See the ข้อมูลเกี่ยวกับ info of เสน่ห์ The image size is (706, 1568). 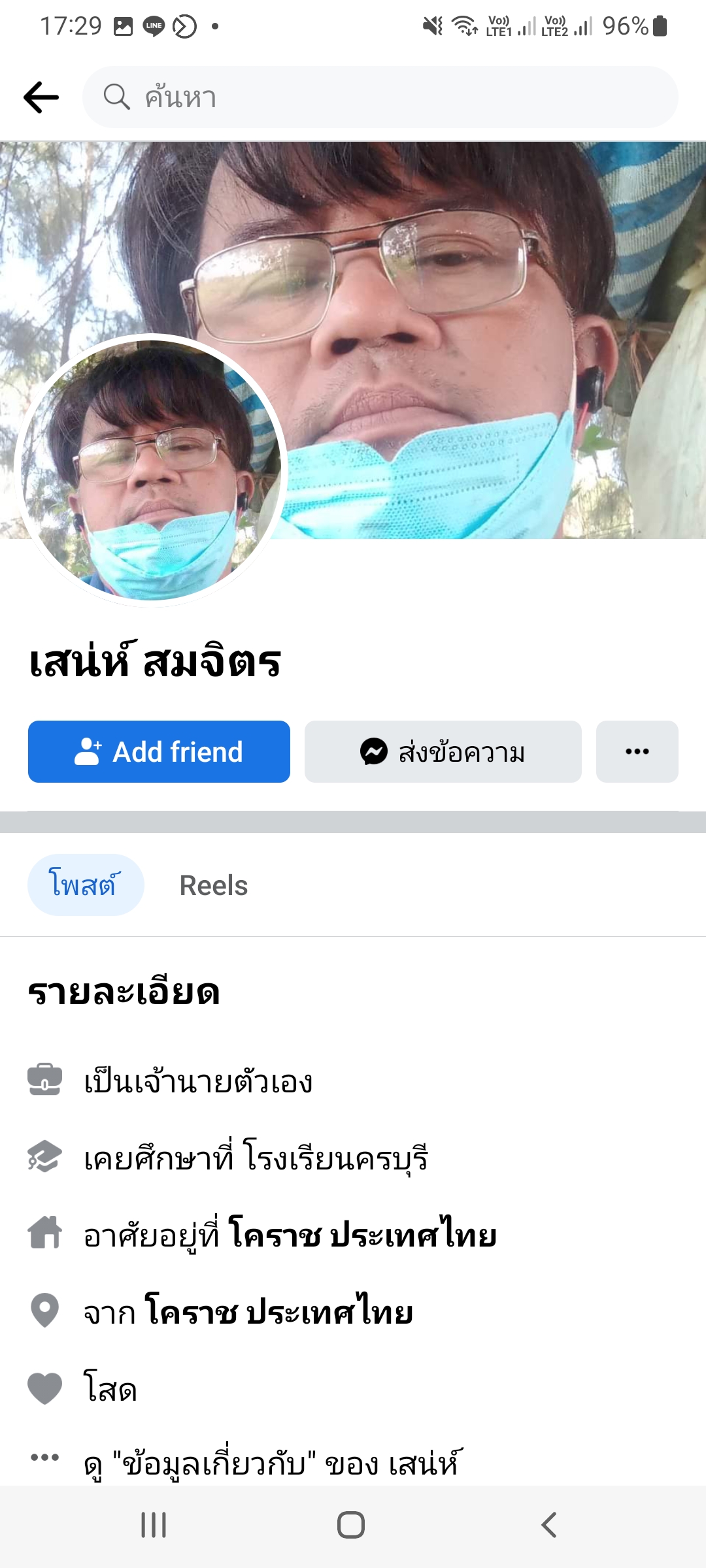(273, 1463)
